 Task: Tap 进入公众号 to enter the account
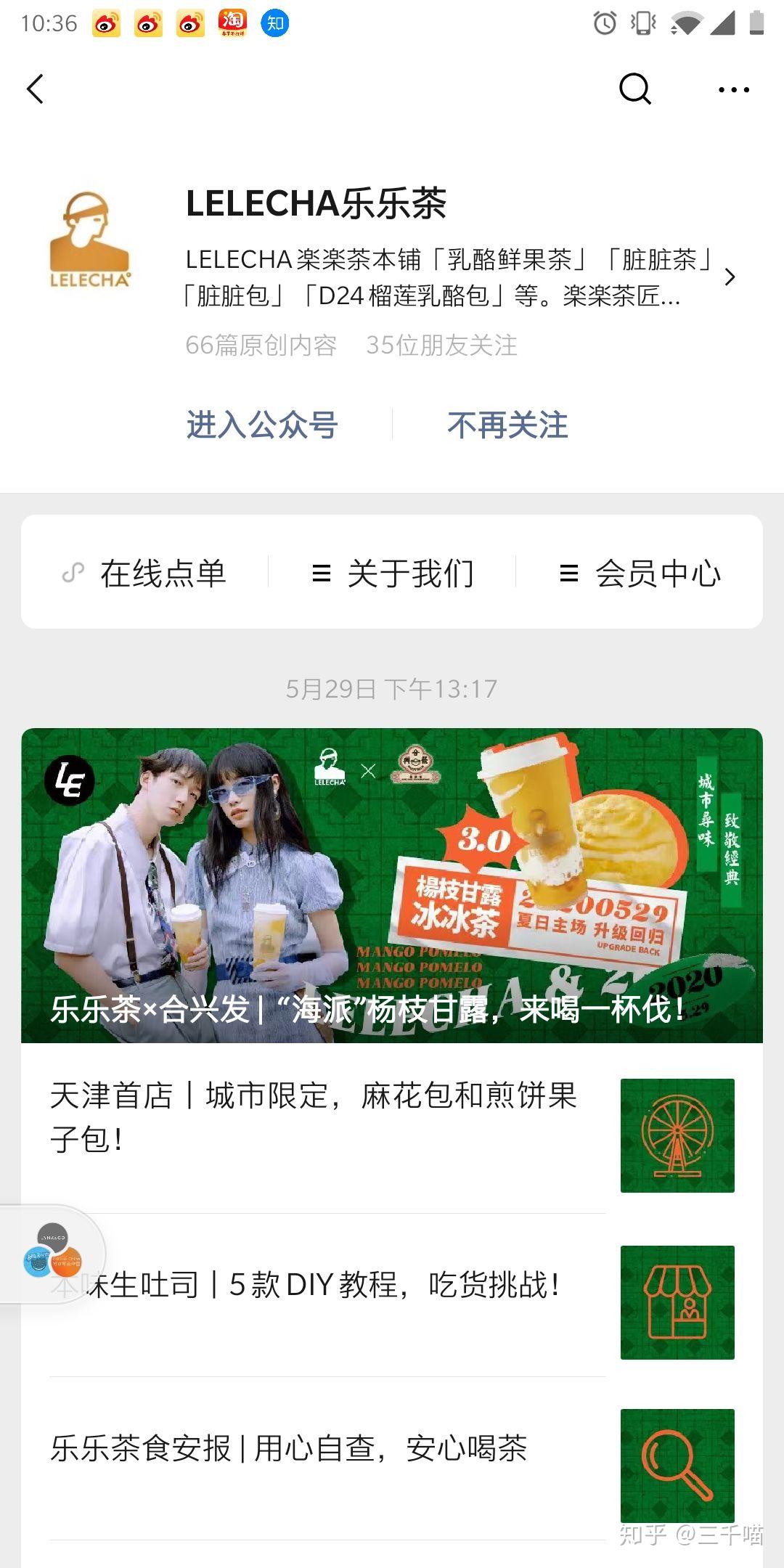click(x=262, y=425)
